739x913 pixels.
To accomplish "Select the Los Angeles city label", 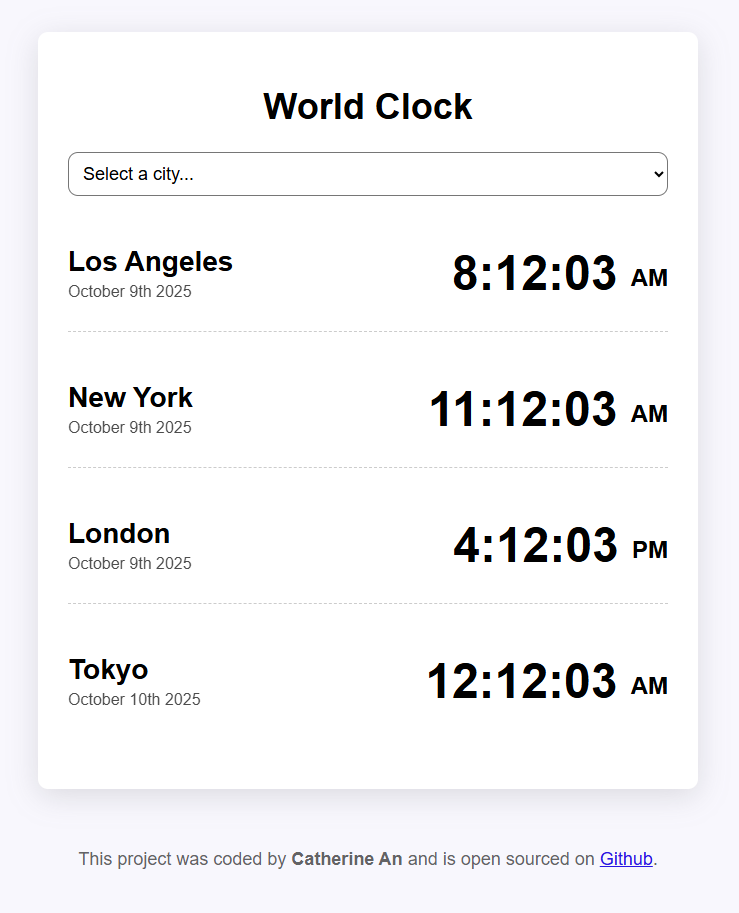I will pos(150,262).
